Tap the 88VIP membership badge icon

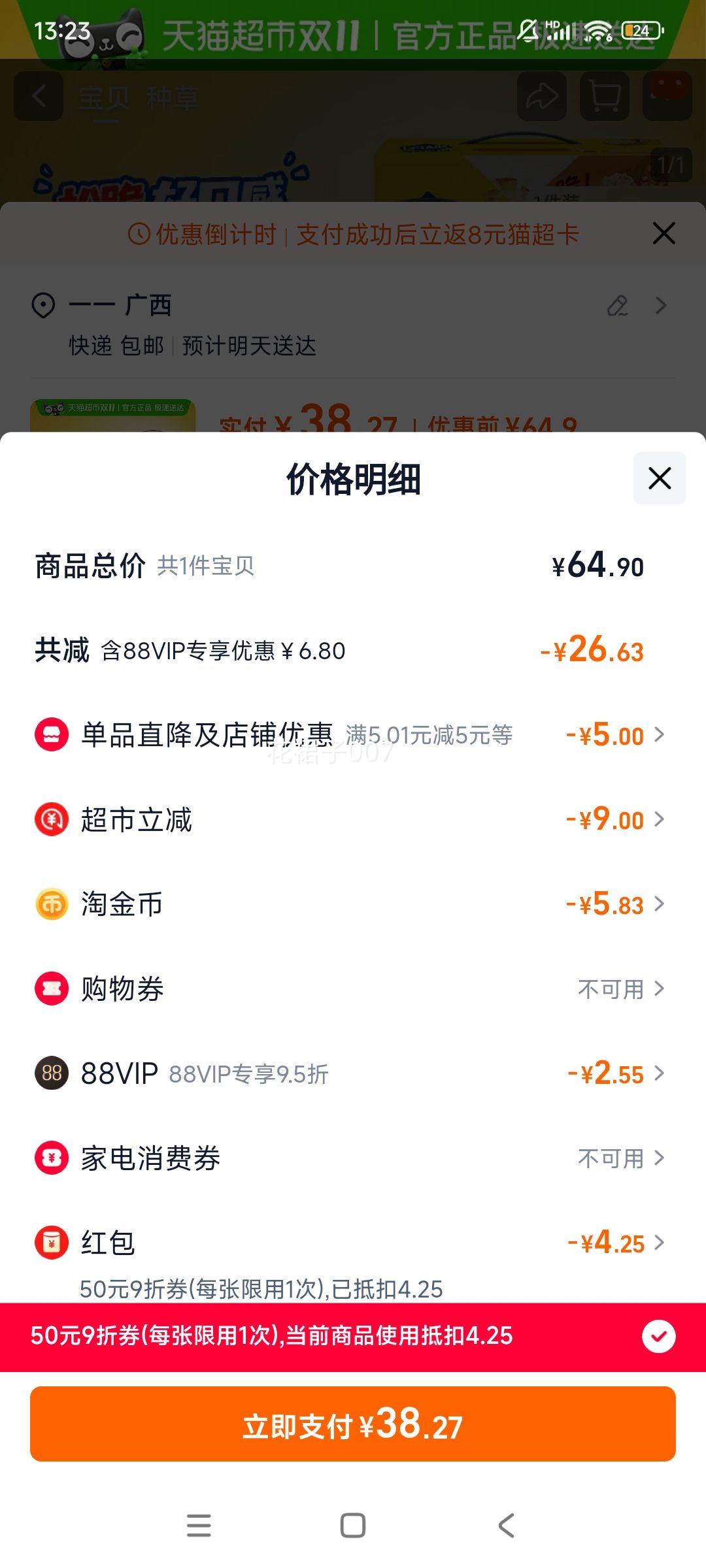pos(51,1073)
